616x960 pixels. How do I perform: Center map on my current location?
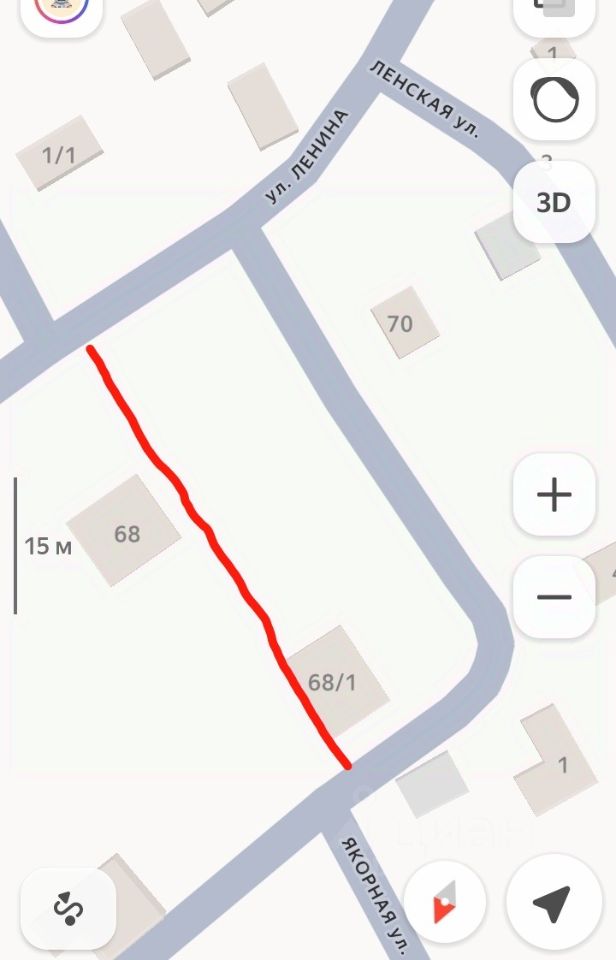pos(551,903)
